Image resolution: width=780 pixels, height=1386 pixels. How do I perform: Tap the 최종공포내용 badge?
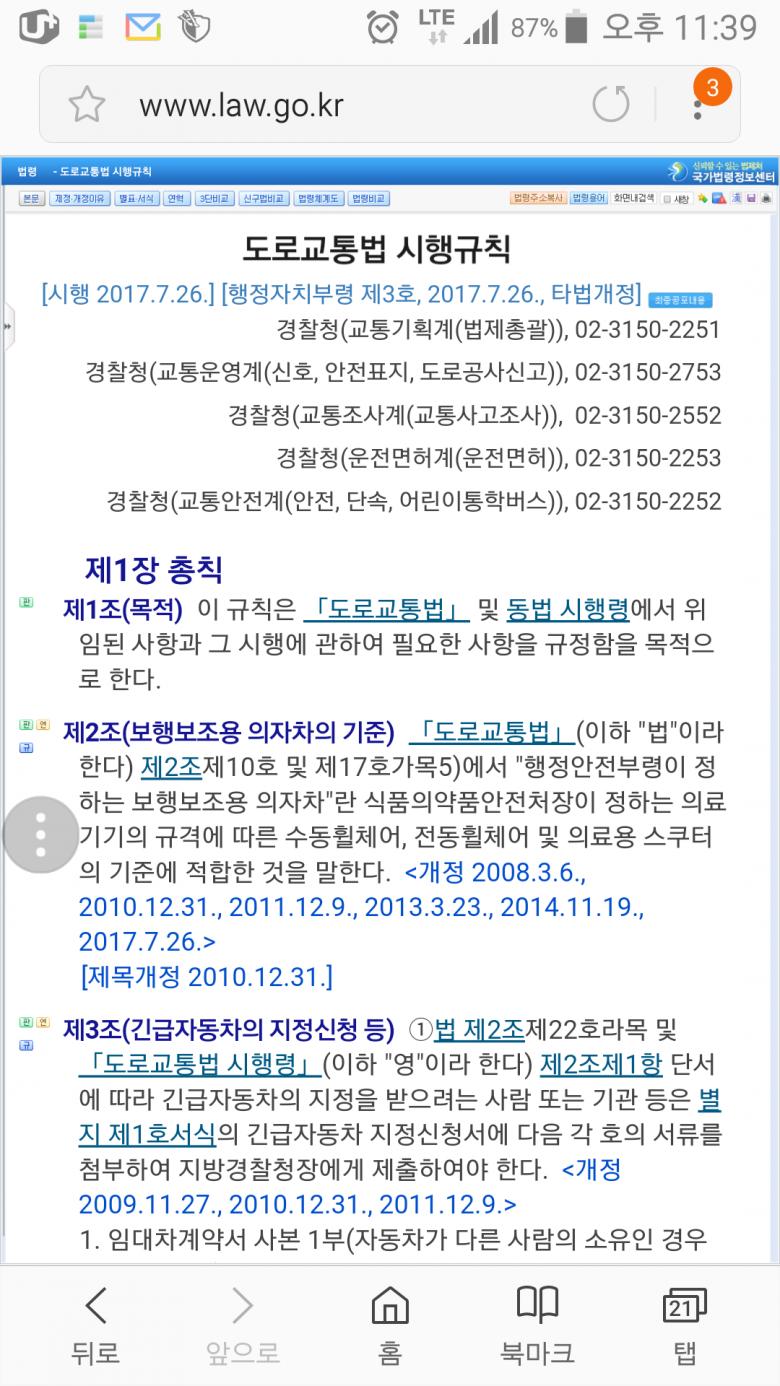pos(680,299)
